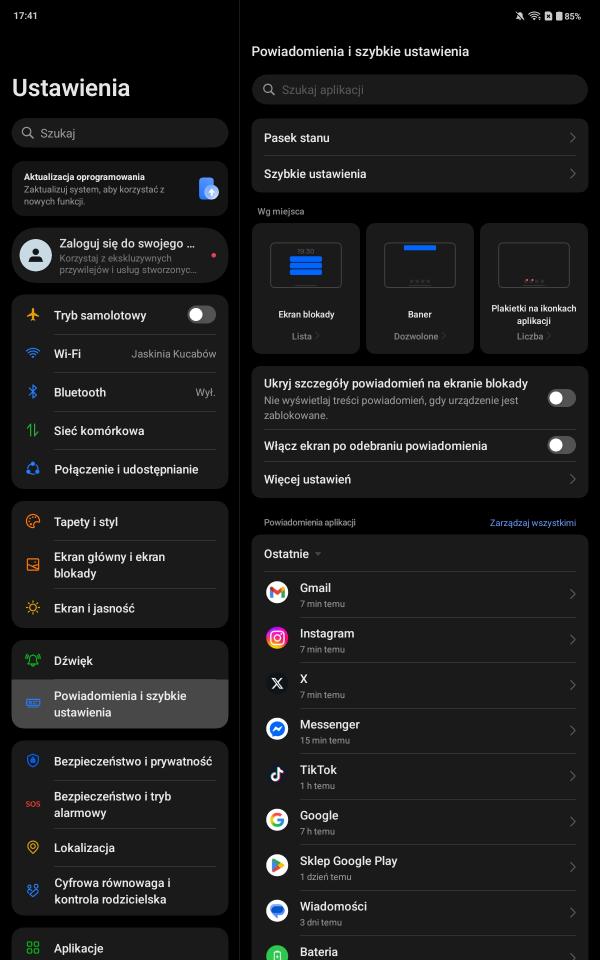This screenshot has height=960, width=600.
Task: Open Pasek stanu settings
Action: (x=420, y=138)
